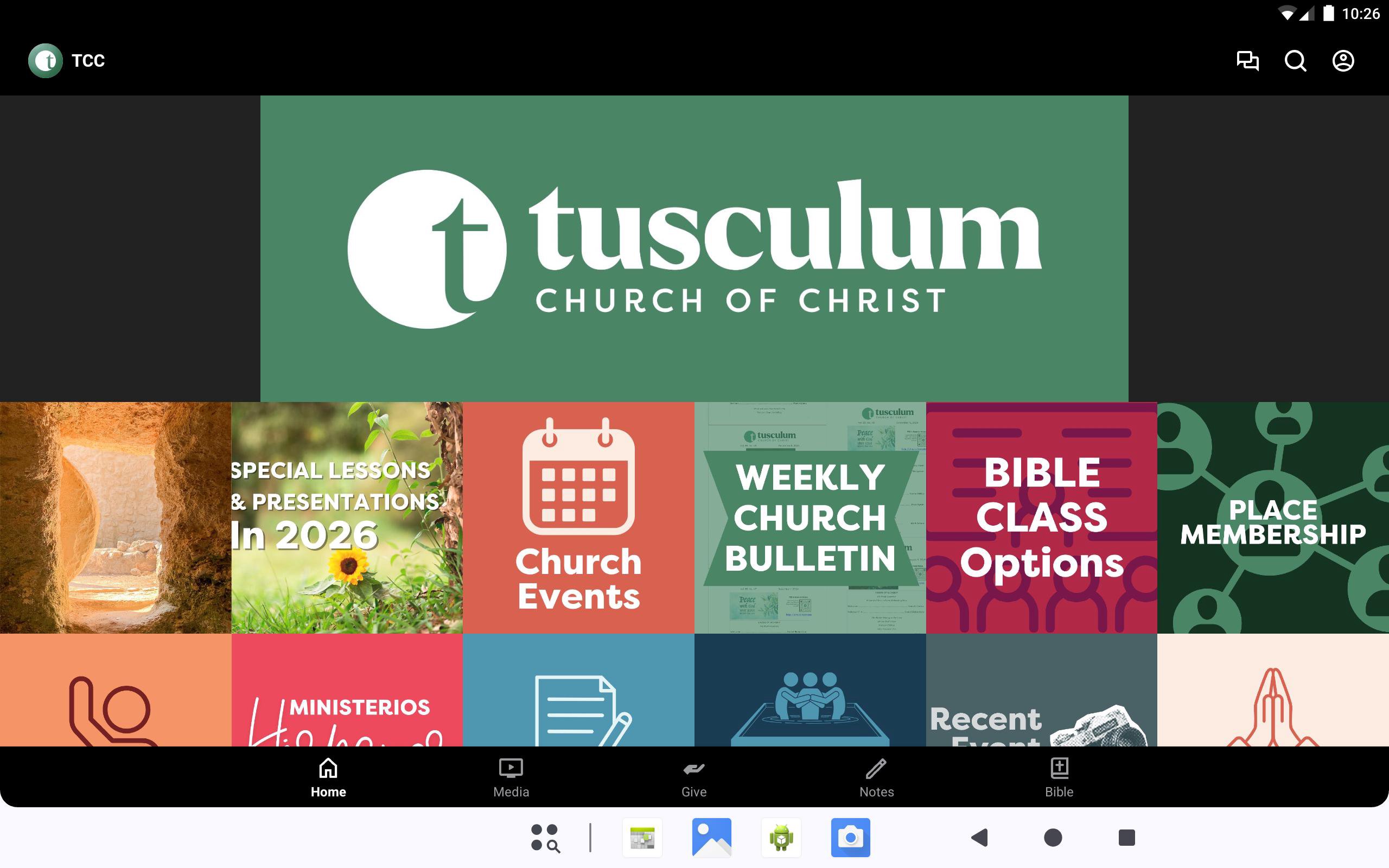
Task: Open the document and pencil tile
Action: click(x=578, y=690)
